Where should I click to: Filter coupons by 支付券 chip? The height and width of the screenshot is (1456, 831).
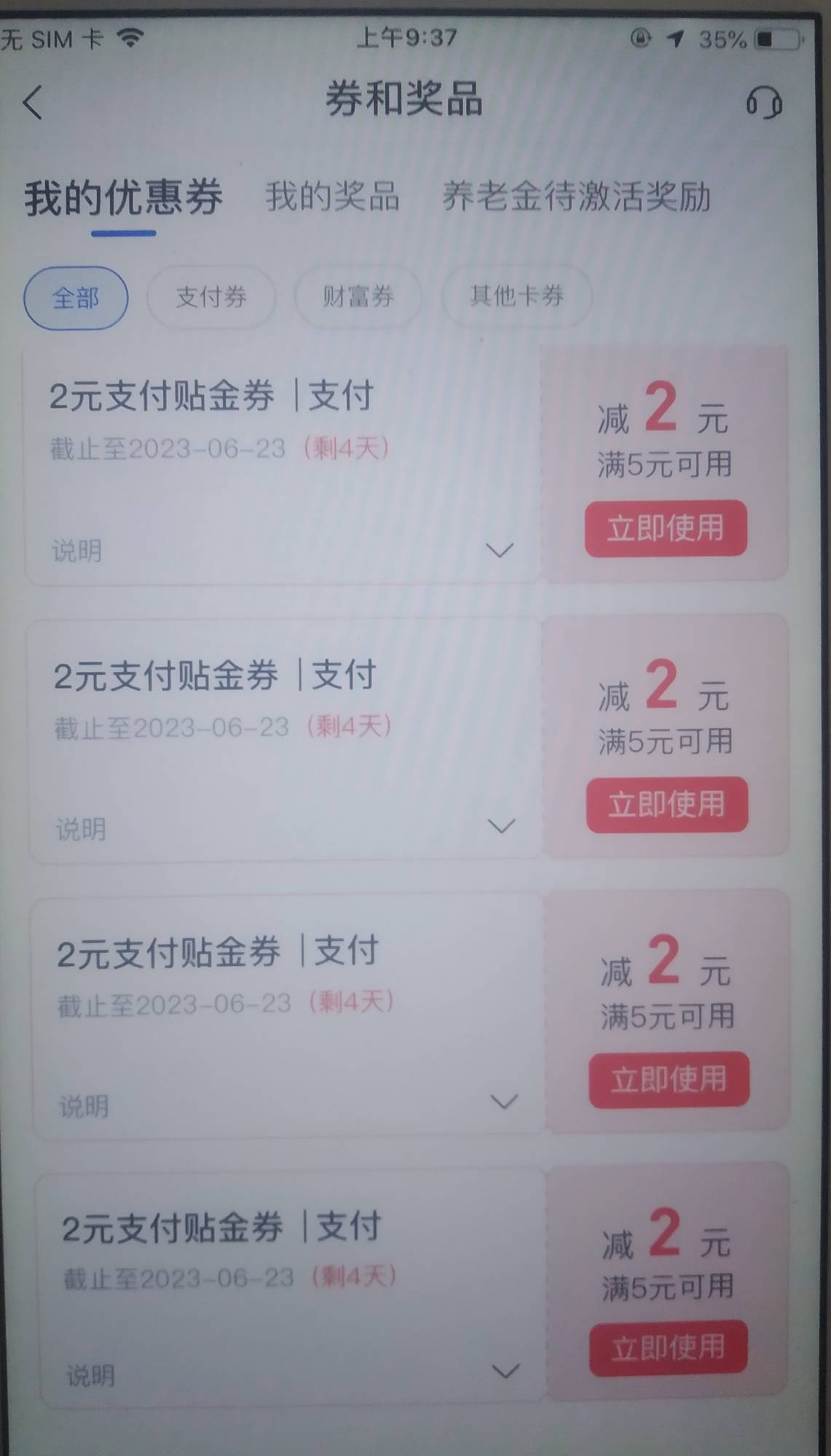click(x=211, y=297)
